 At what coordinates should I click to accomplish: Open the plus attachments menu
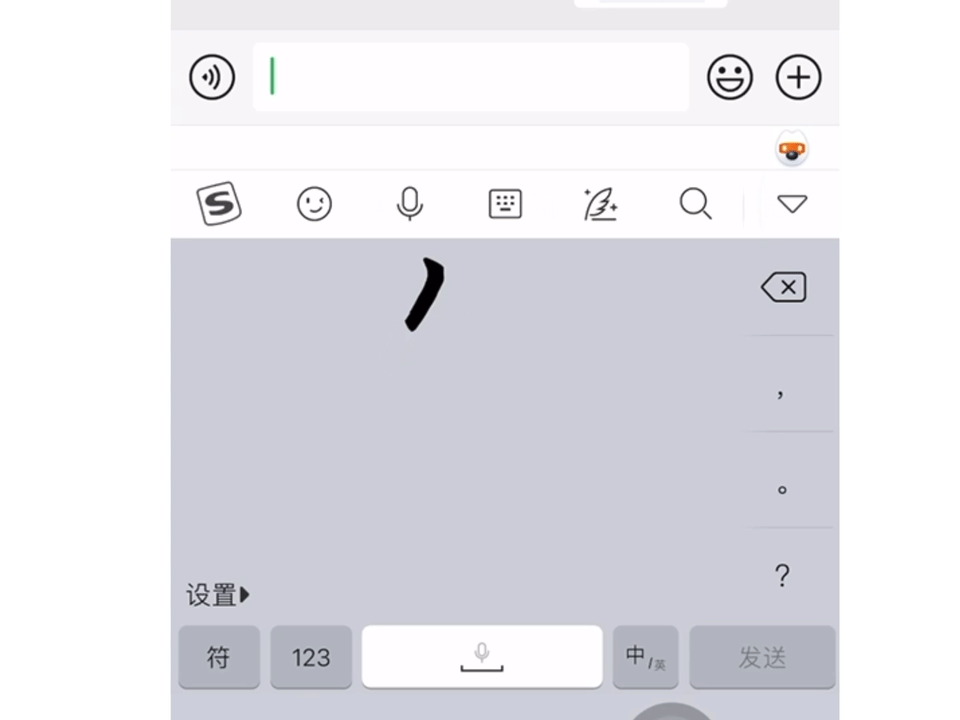pos(798,78)
